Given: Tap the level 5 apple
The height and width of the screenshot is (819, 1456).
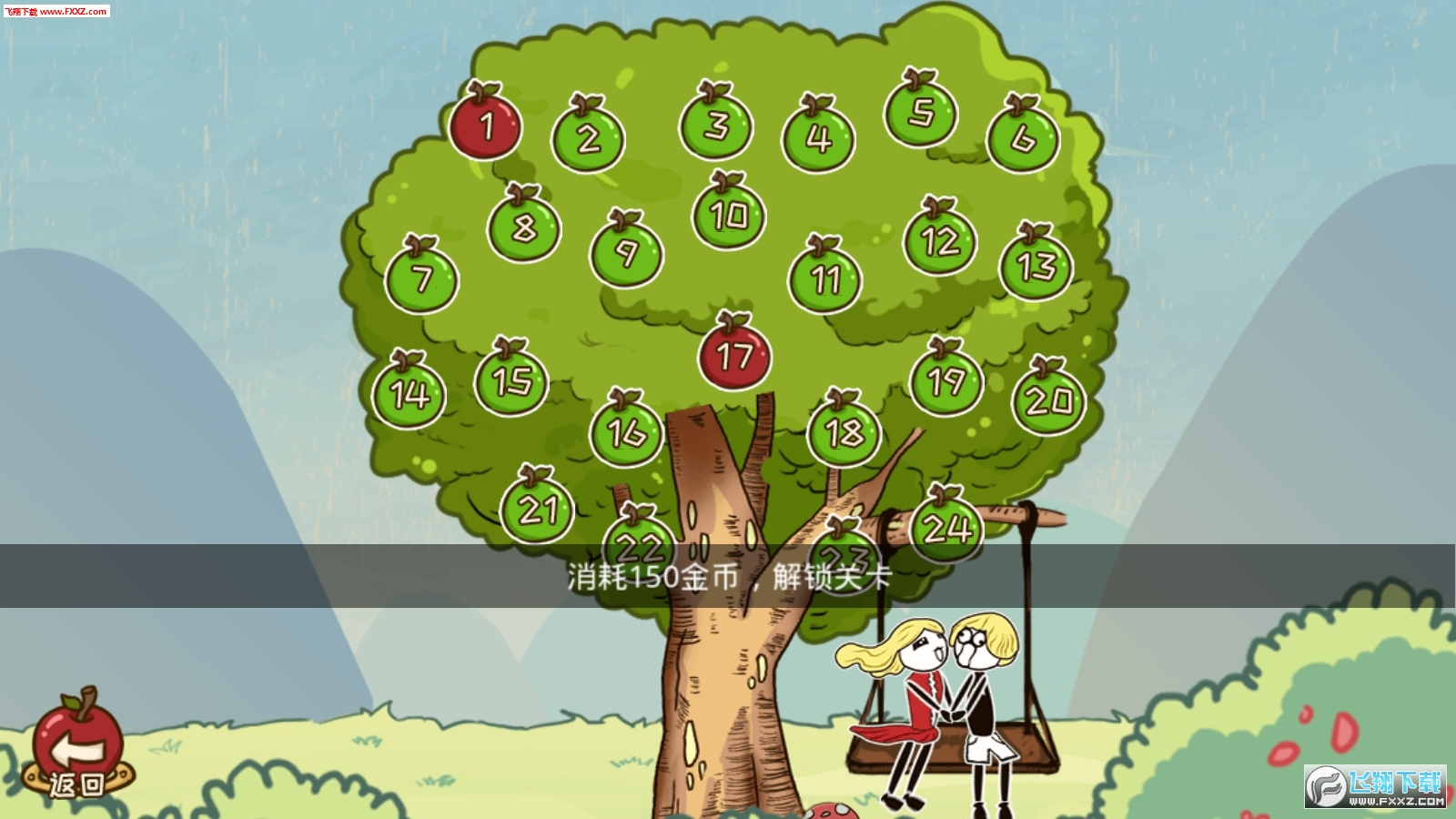Looking at the screenshot, I should 921,113.
